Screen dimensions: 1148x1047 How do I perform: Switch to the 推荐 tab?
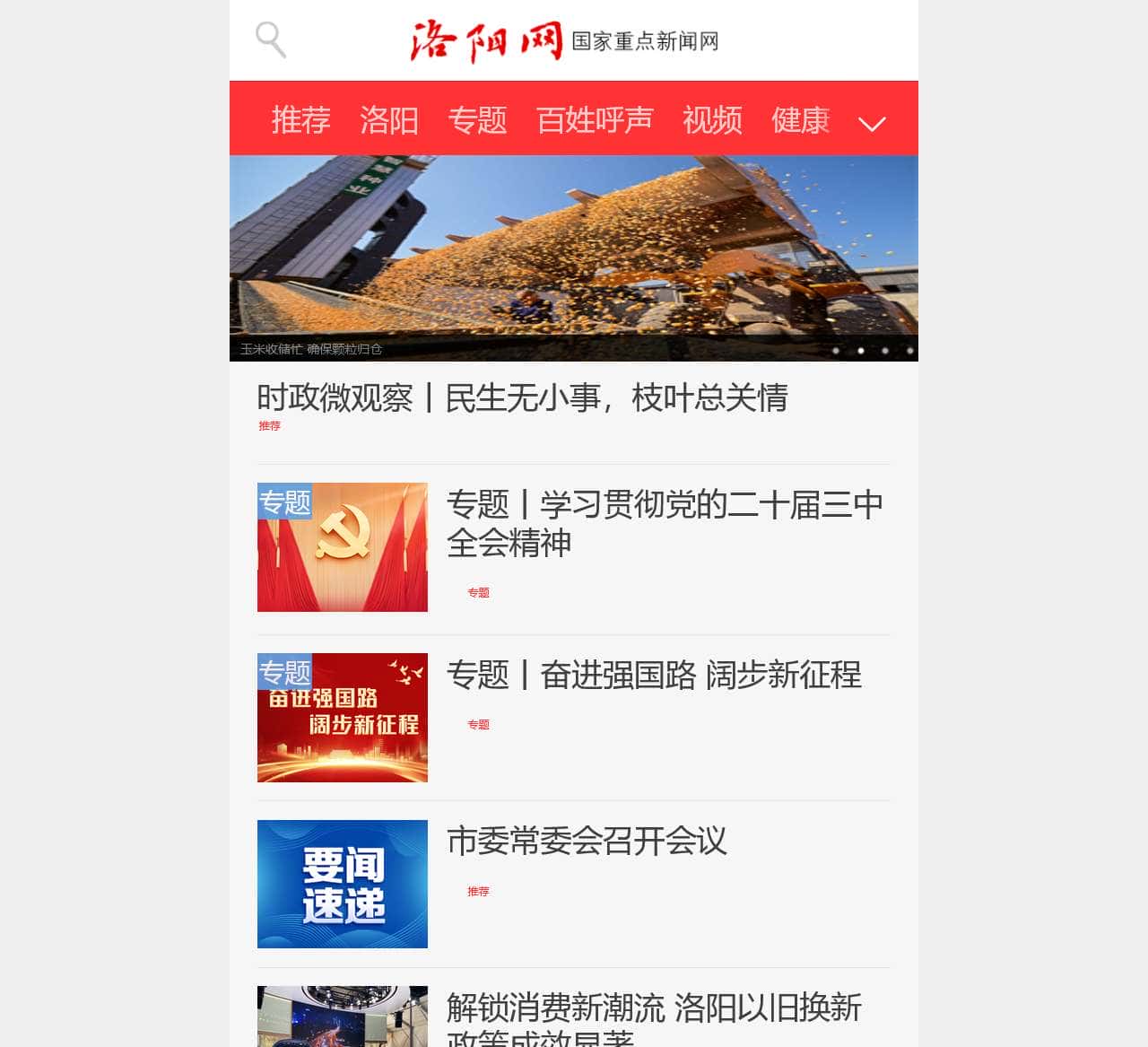[300, 119]
